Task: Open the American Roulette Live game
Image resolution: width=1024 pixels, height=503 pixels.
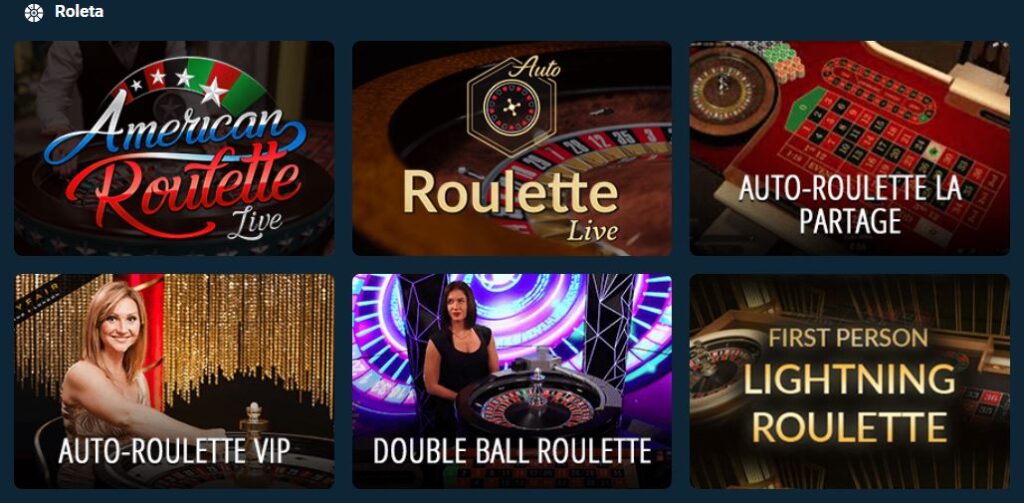Action: pos(174,148)
